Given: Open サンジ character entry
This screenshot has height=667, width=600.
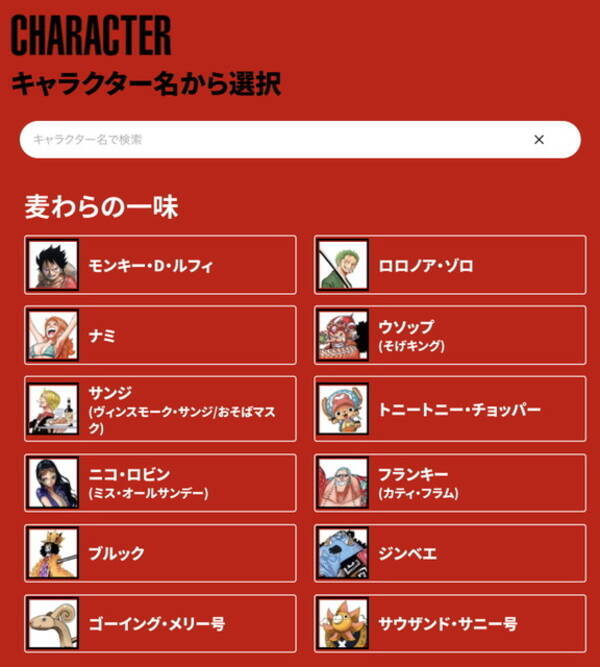Looking at the screenshot, I should 160,409.
